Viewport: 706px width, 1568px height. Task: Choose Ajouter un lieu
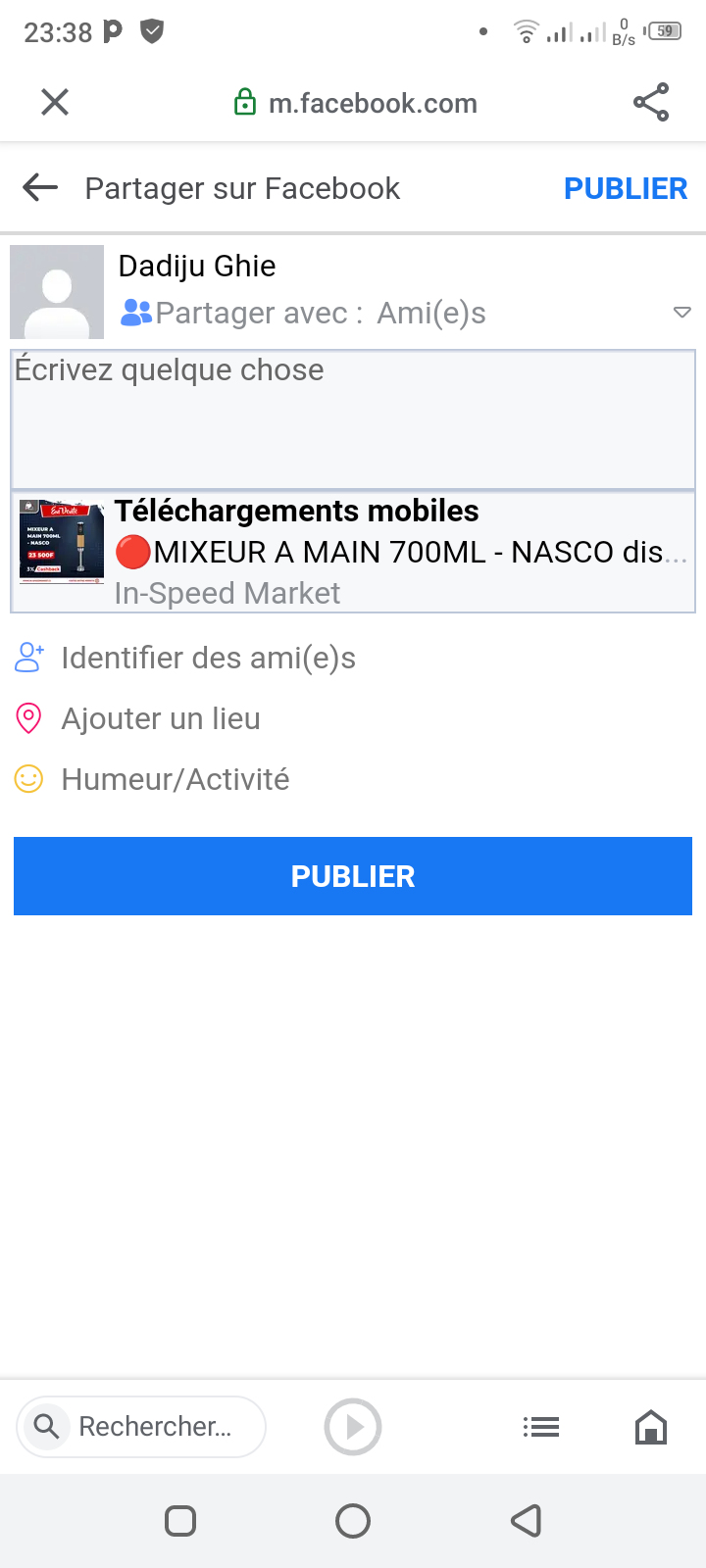pos(161,719)
